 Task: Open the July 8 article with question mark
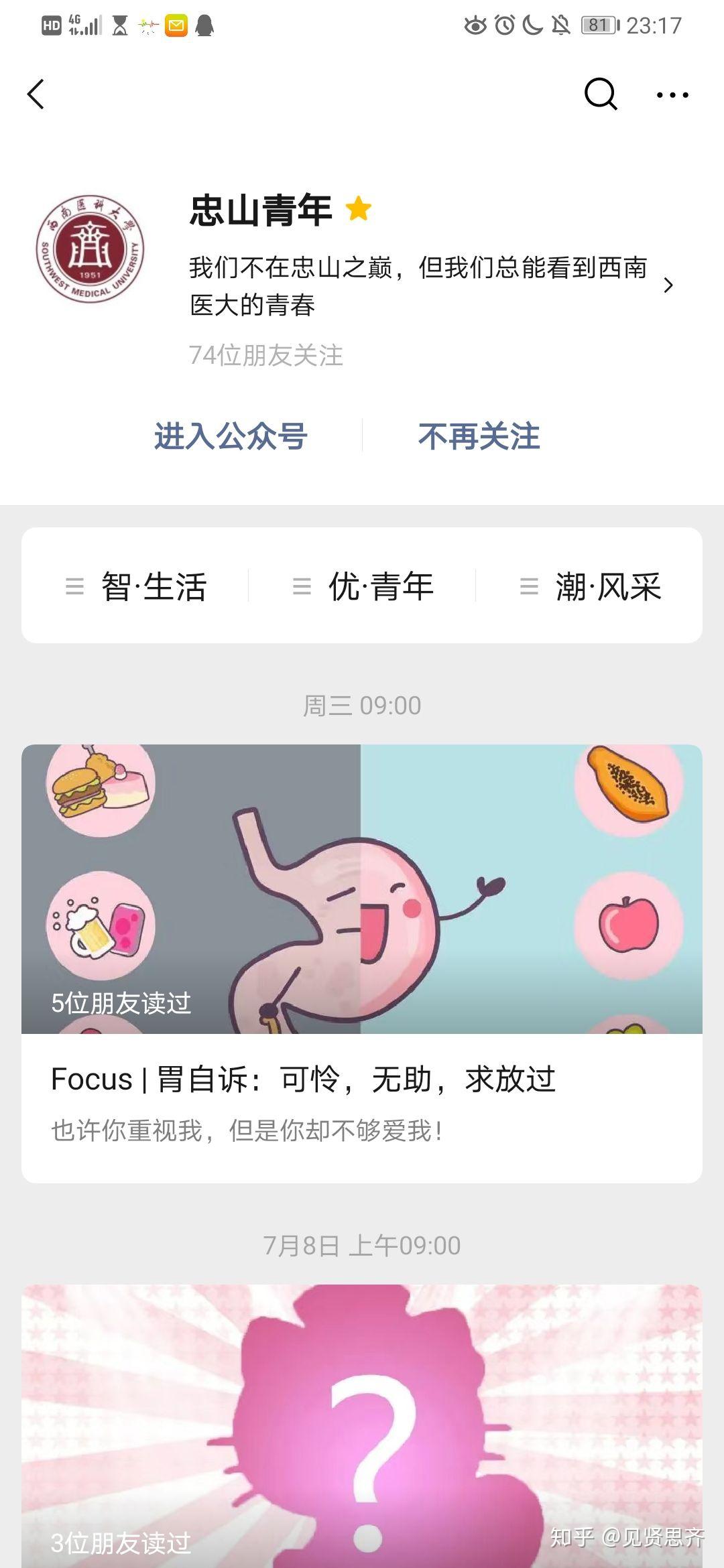point(362,1427)
